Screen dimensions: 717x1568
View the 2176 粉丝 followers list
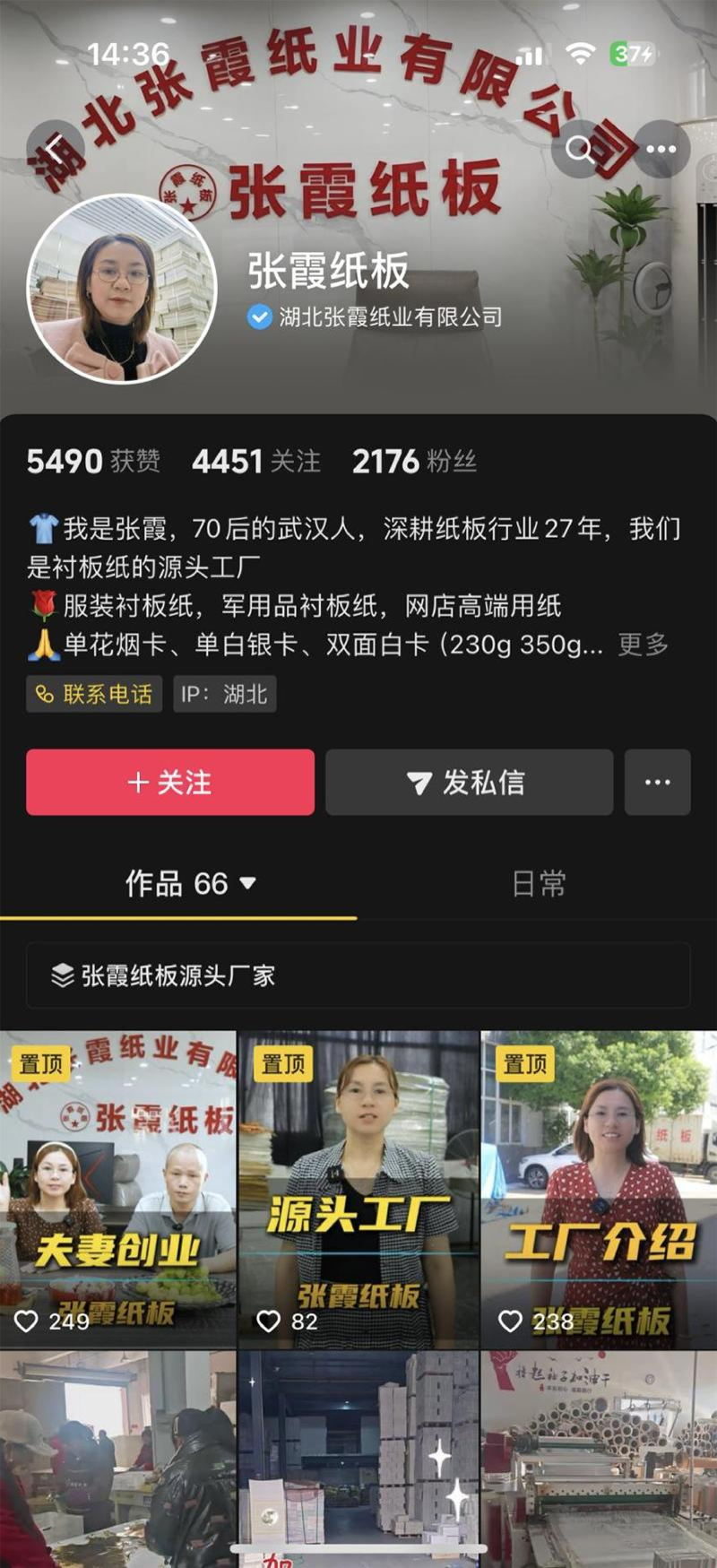coord(414,462)
